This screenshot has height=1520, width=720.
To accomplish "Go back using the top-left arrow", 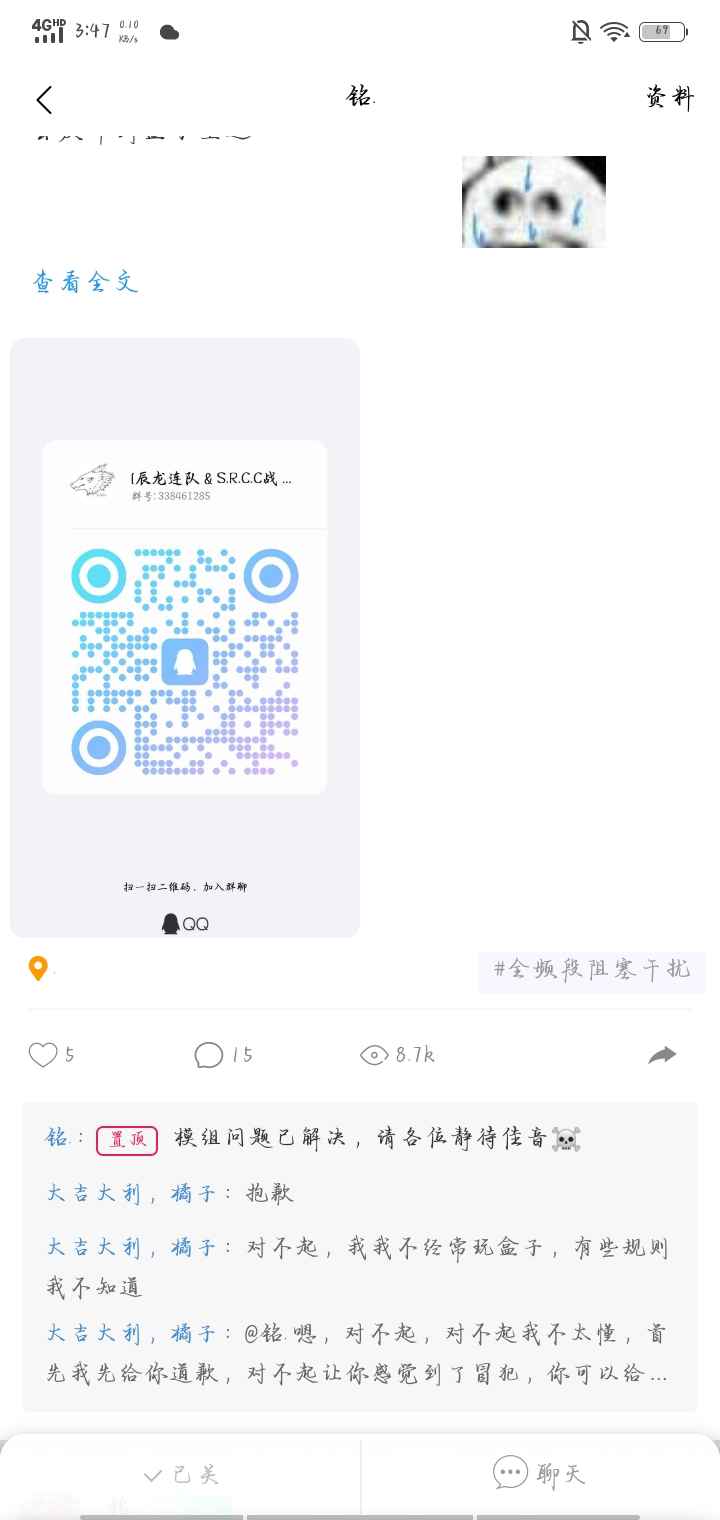I will (x=44, y=99).
